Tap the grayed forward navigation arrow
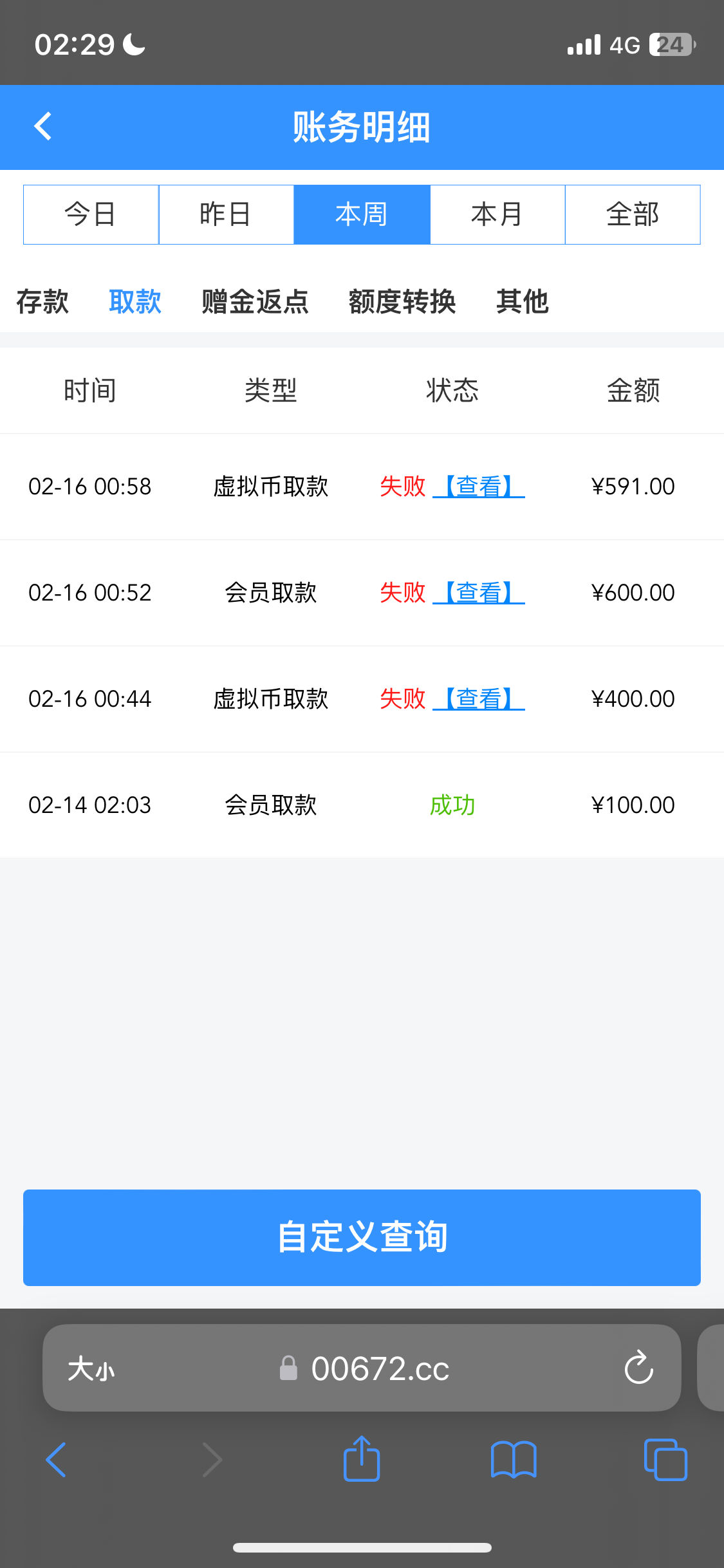Image resolution: width=724 pixels, height=1568 pixels. click(212, 1459)
